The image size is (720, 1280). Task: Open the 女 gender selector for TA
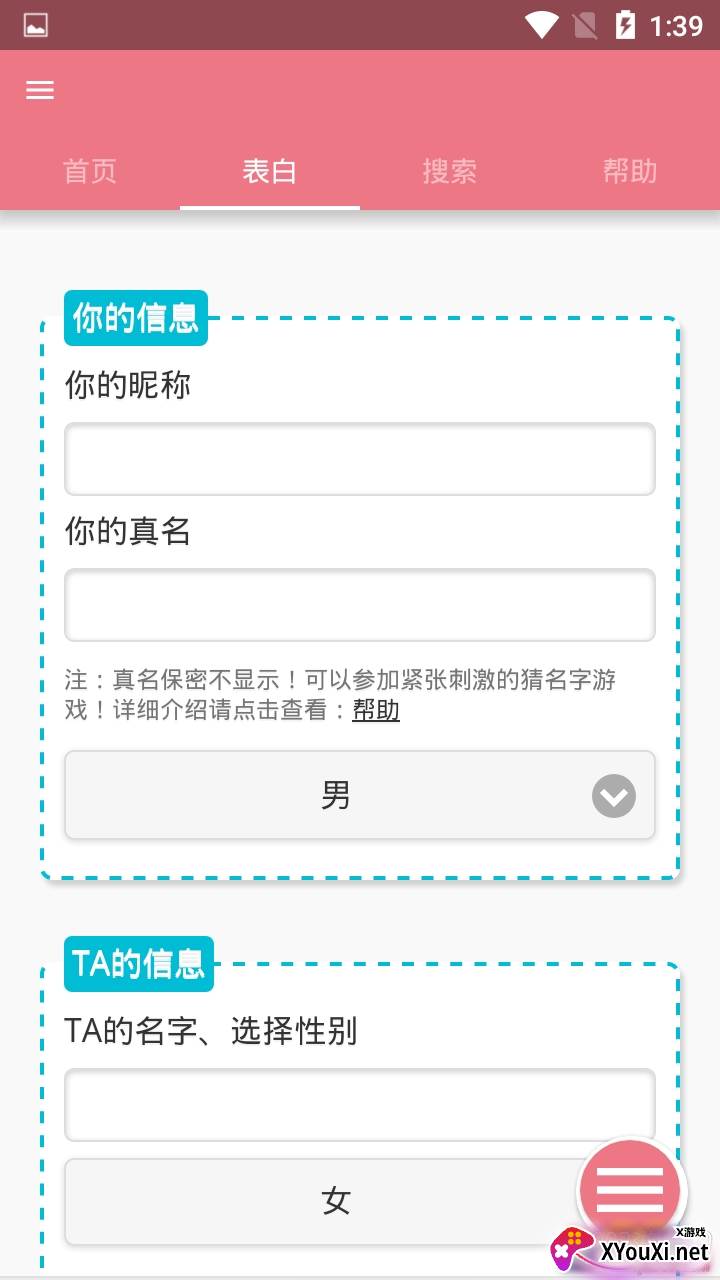(x=320, y=1201)
